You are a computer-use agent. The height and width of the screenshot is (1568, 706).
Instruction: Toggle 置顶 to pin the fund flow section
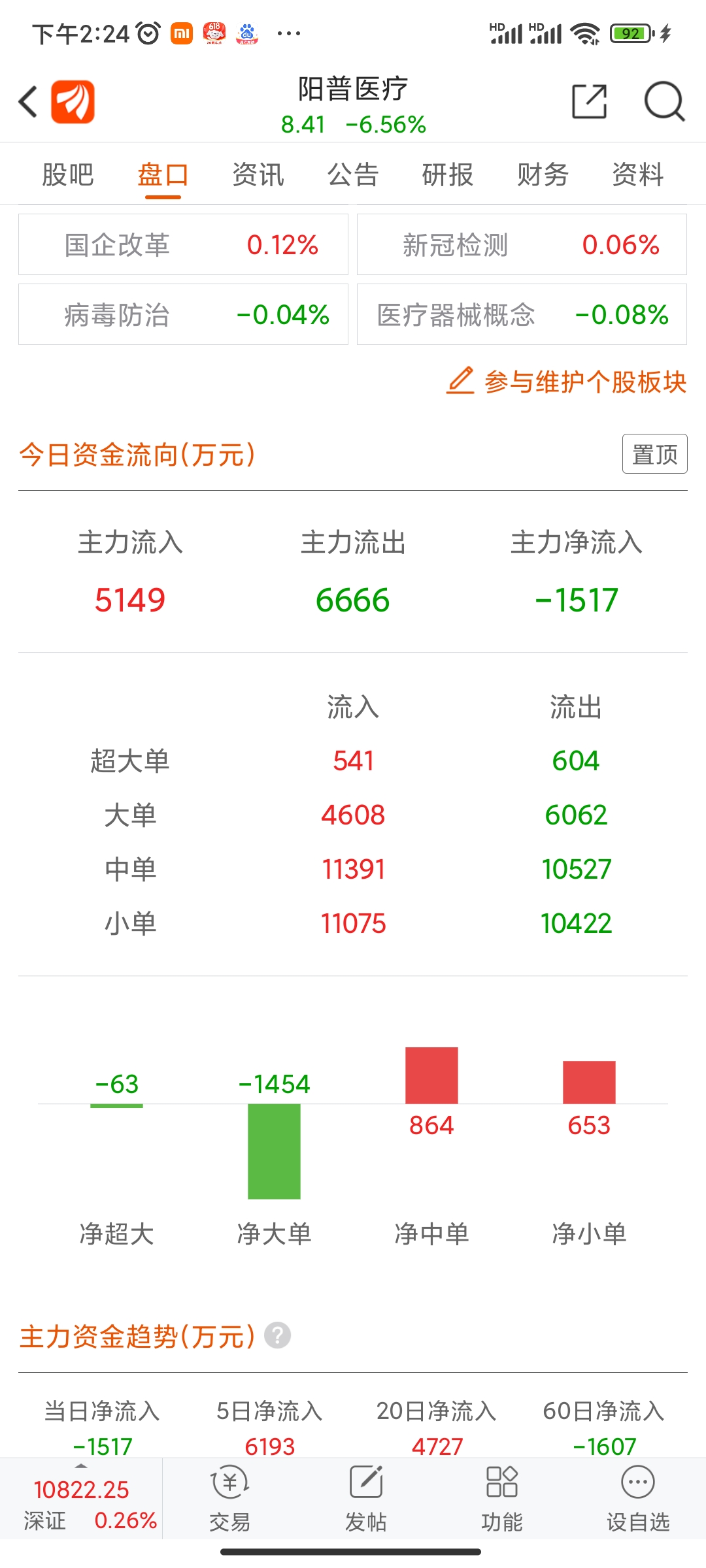pyautogui.click(x=654, y=453)
